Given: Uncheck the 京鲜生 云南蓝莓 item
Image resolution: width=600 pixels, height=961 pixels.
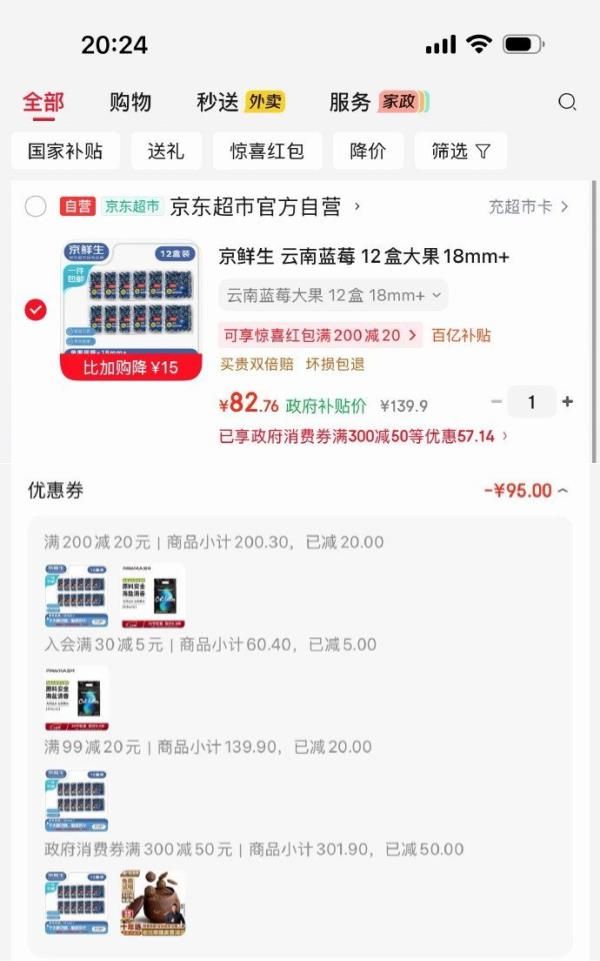Looking at the screenshot, I should [36, 310].
